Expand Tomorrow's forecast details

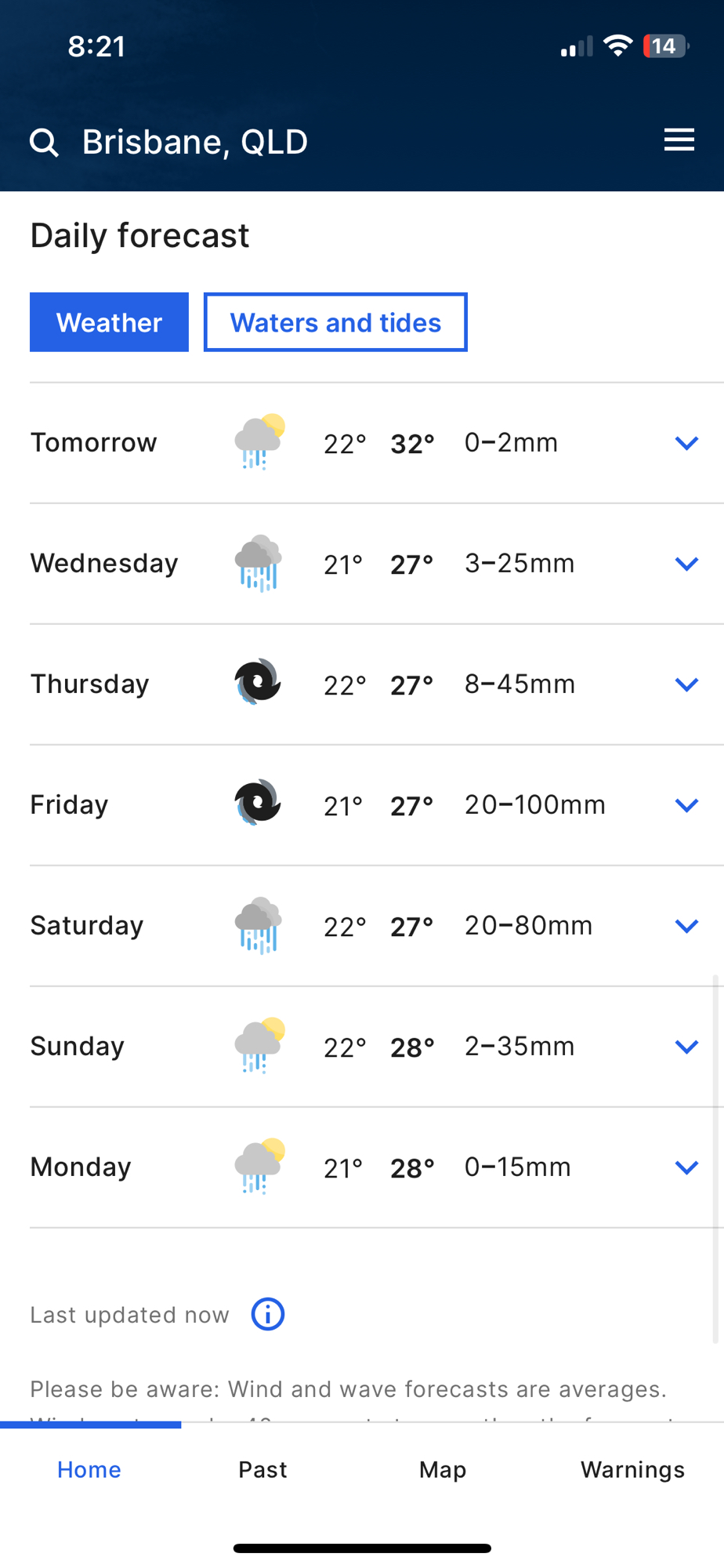coord(686,443)
